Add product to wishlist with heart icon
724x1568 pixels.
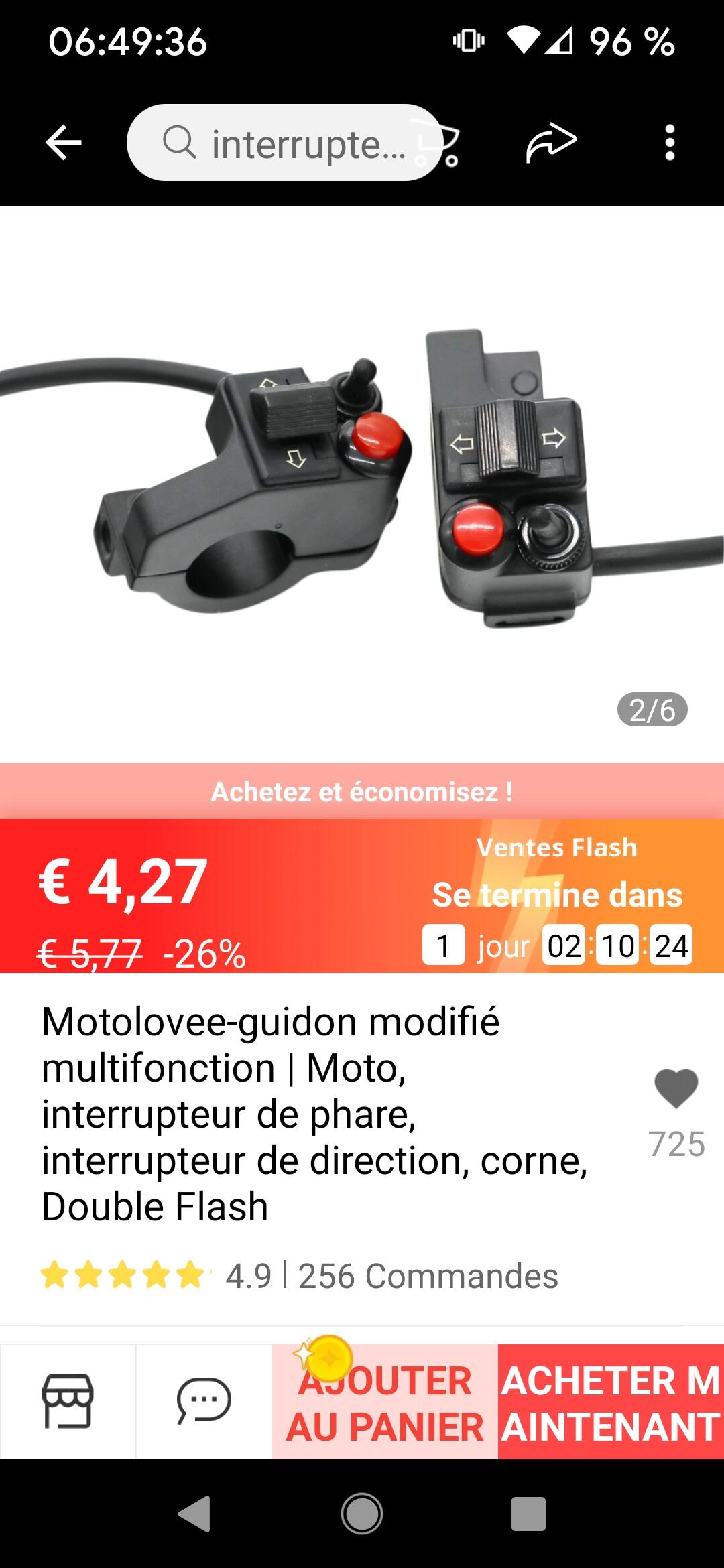tap(676, 1089)
